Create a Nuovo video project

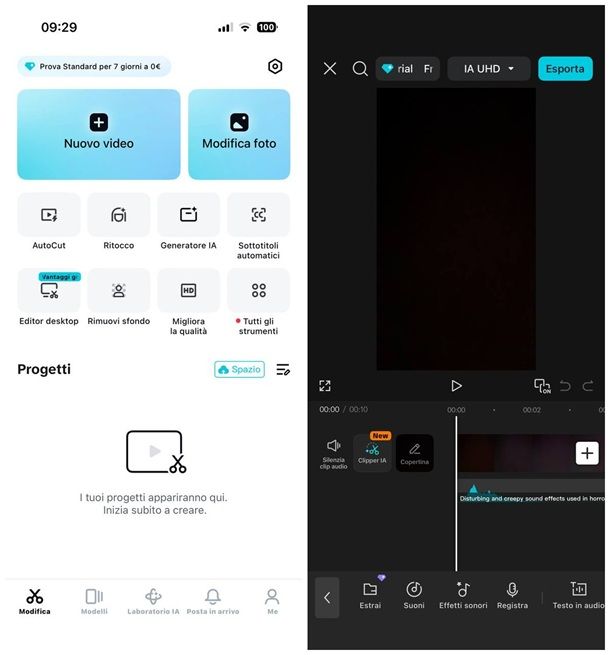point(98,133)
